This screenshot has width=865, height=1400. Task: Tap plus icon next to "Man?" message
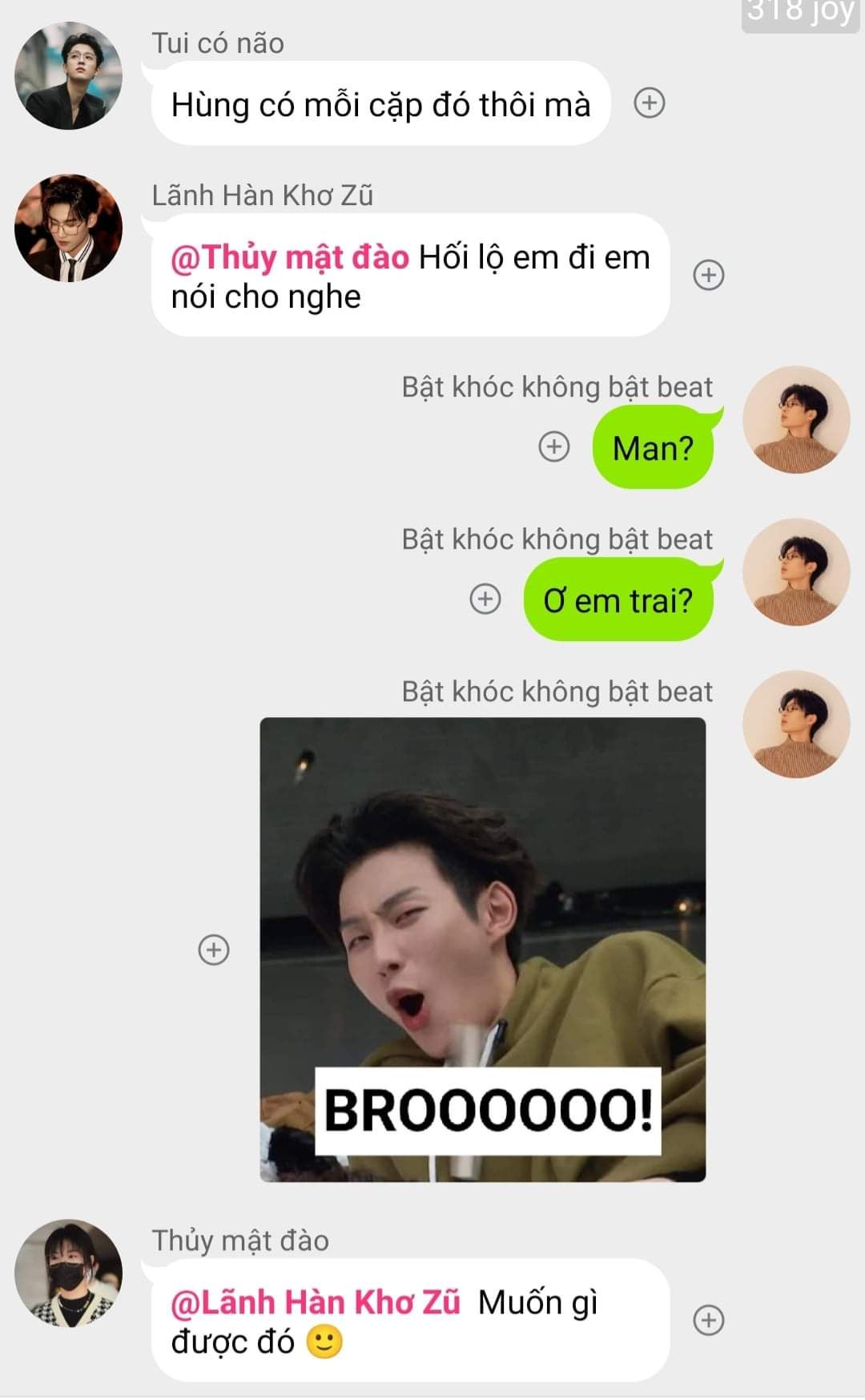pyautogui.click(x=553, y=446)
